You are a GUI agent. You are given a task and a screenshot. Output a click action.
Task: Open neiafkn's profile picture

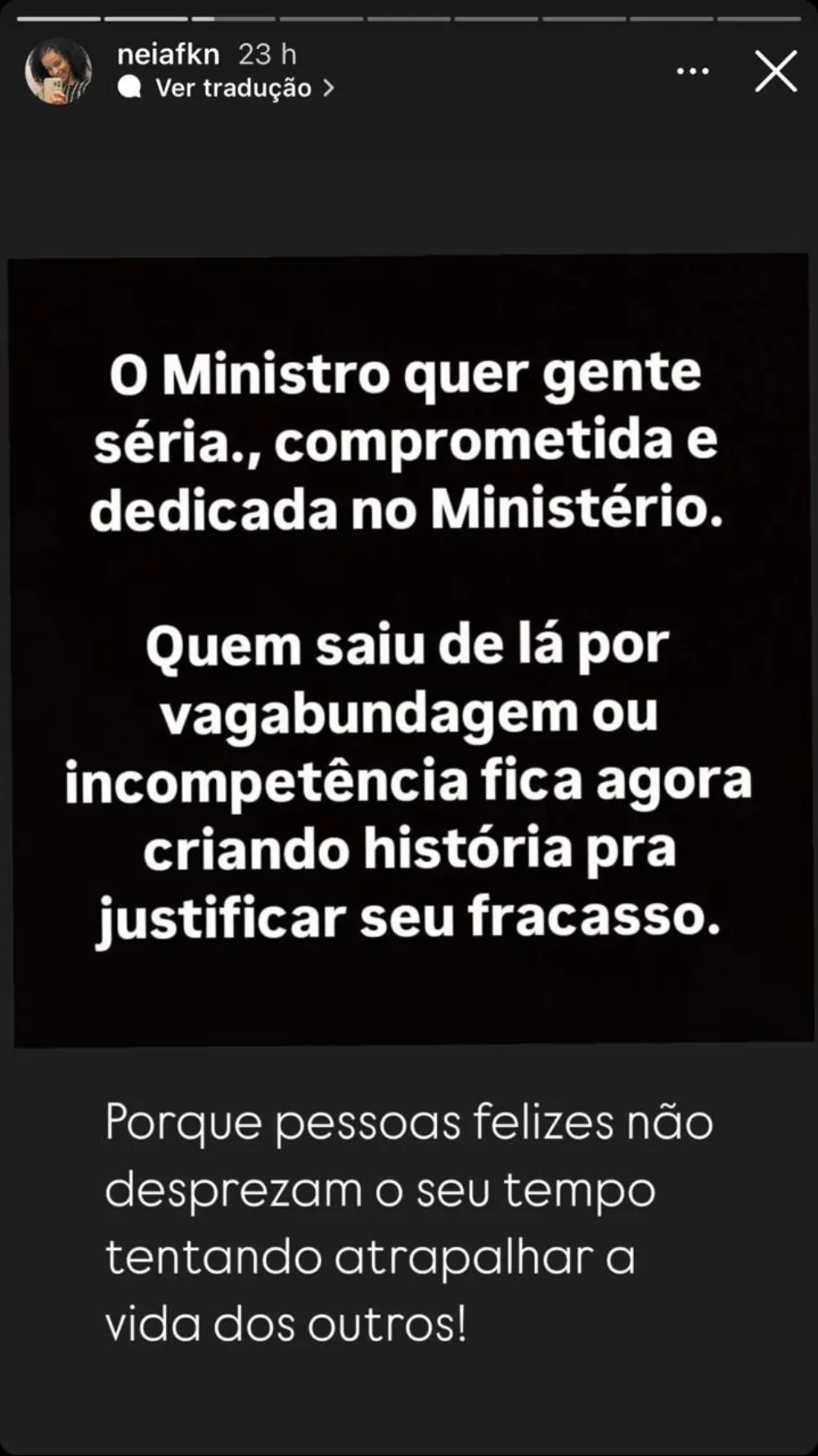[x=58, y=71]
